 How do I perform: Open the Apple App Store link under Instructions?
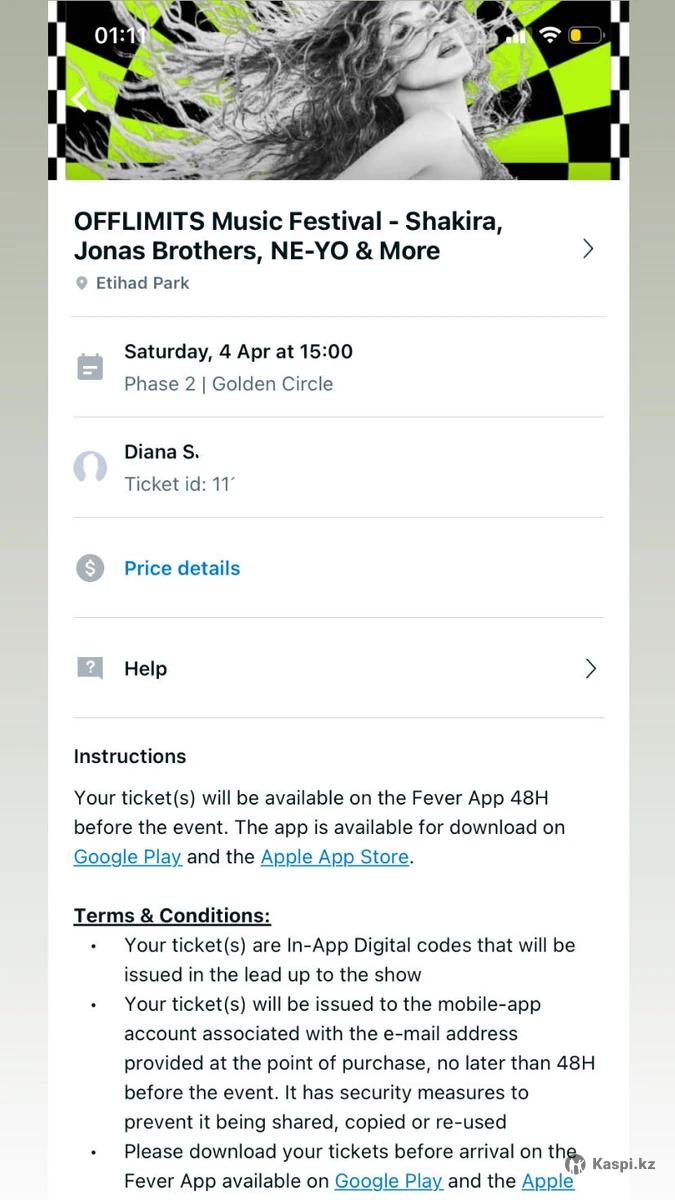click(334, 857)
